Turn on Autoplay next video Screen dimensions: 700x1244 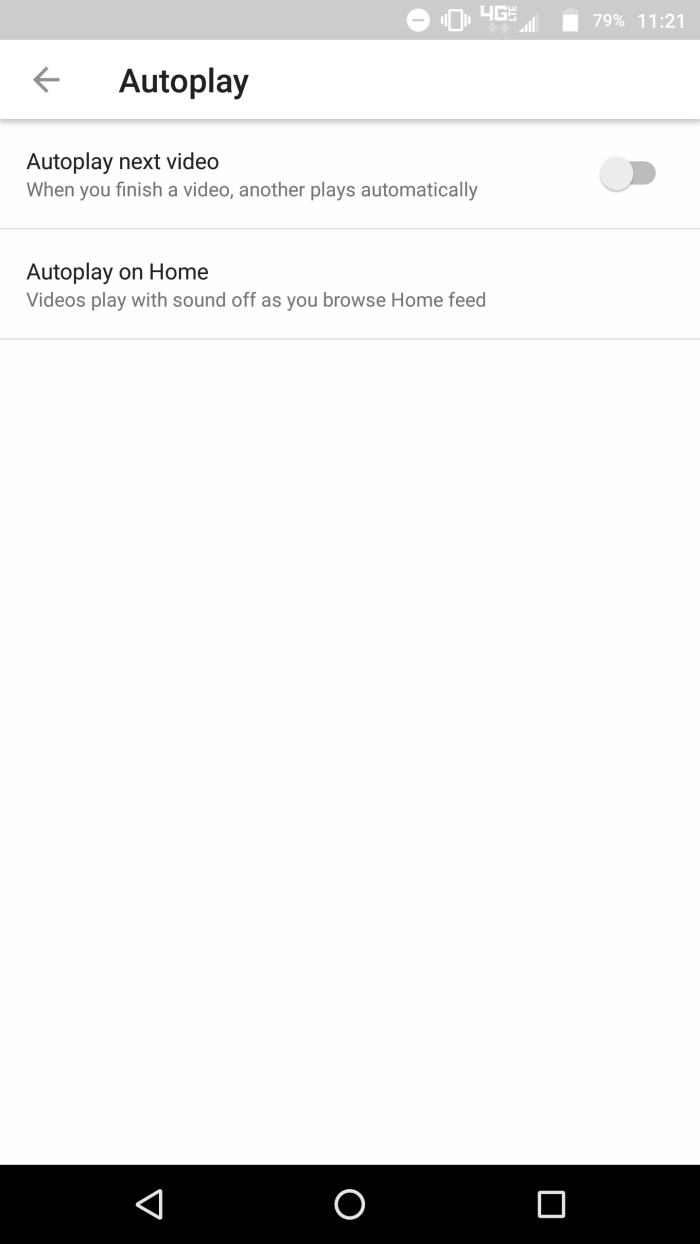tap(628, 174)
